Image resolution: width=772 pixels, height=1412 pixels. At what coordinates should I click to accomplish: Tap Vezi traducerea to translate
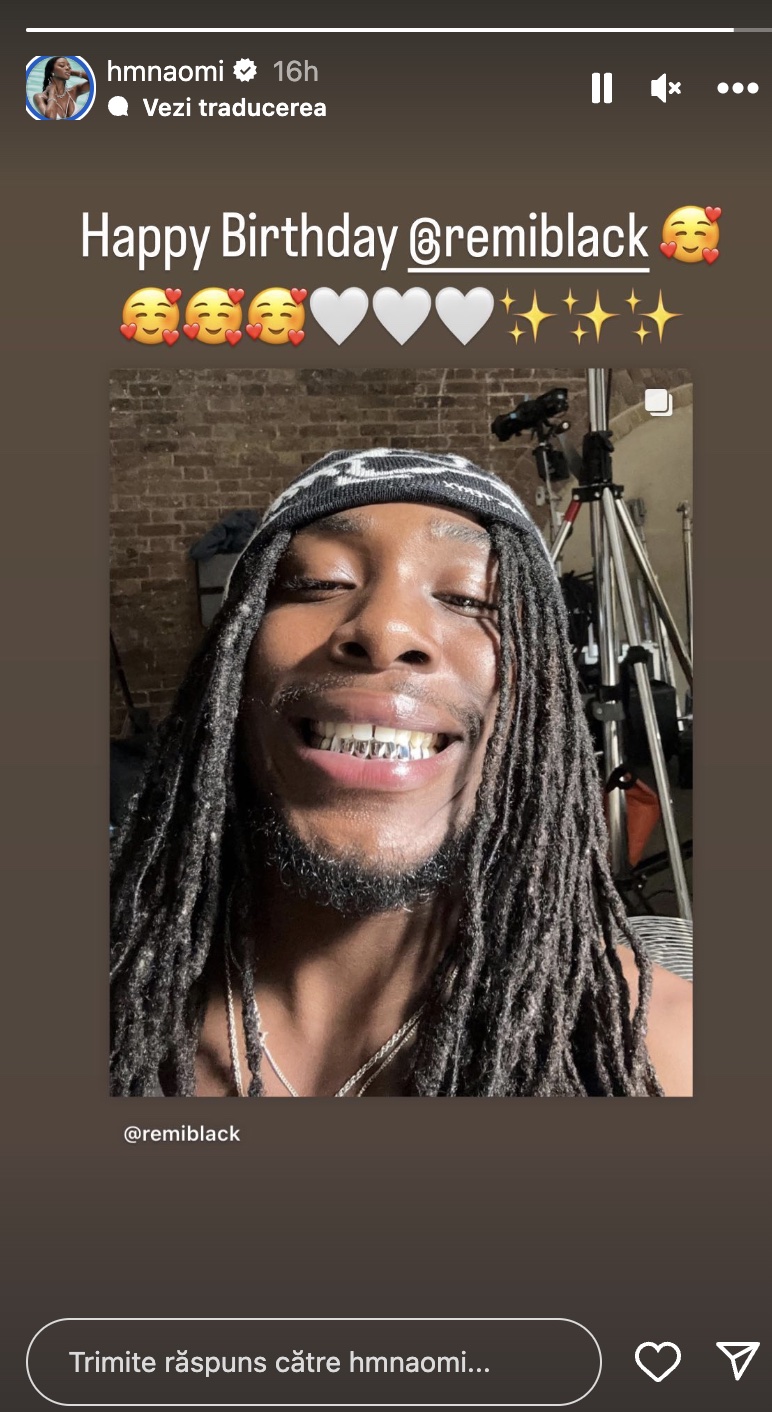click(x=233, y=107)
